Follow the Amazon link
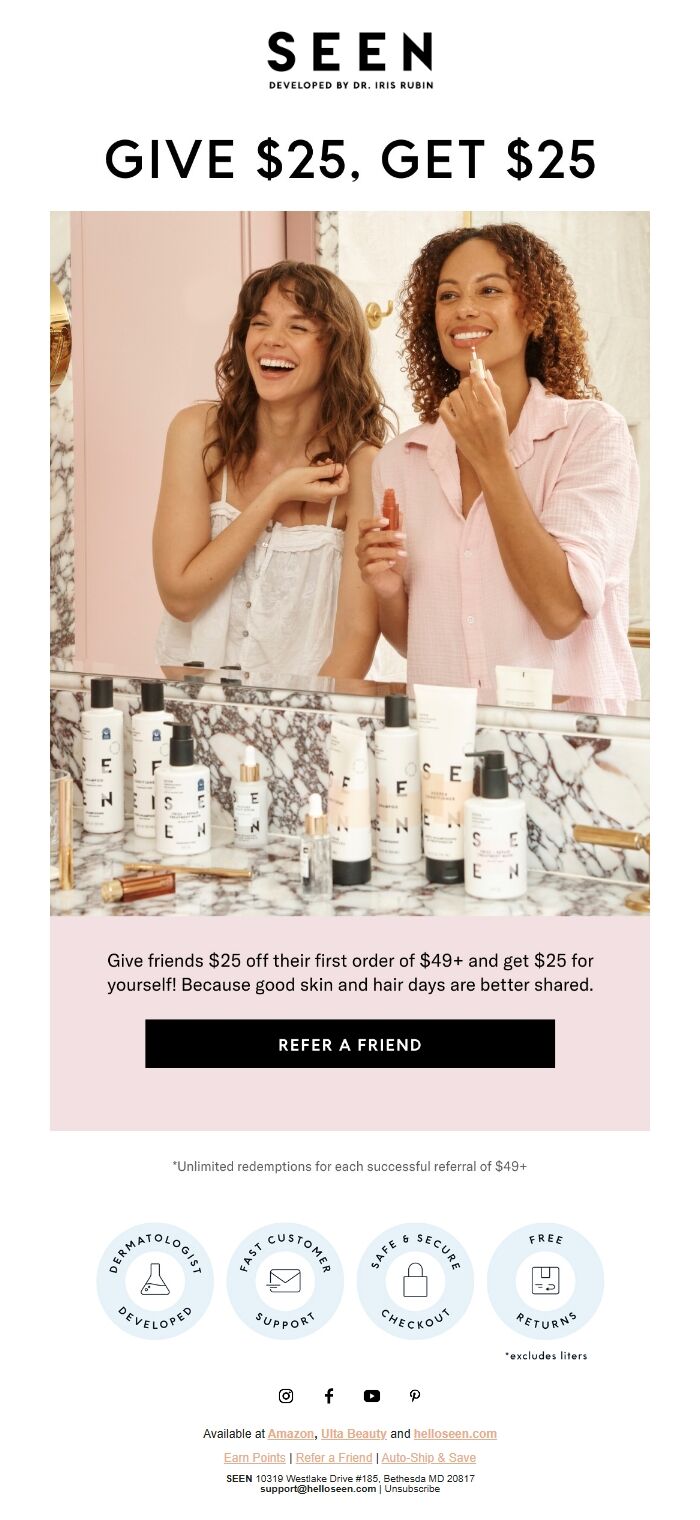Viewport: 700px width, 1520px height. coord(291,1434)
